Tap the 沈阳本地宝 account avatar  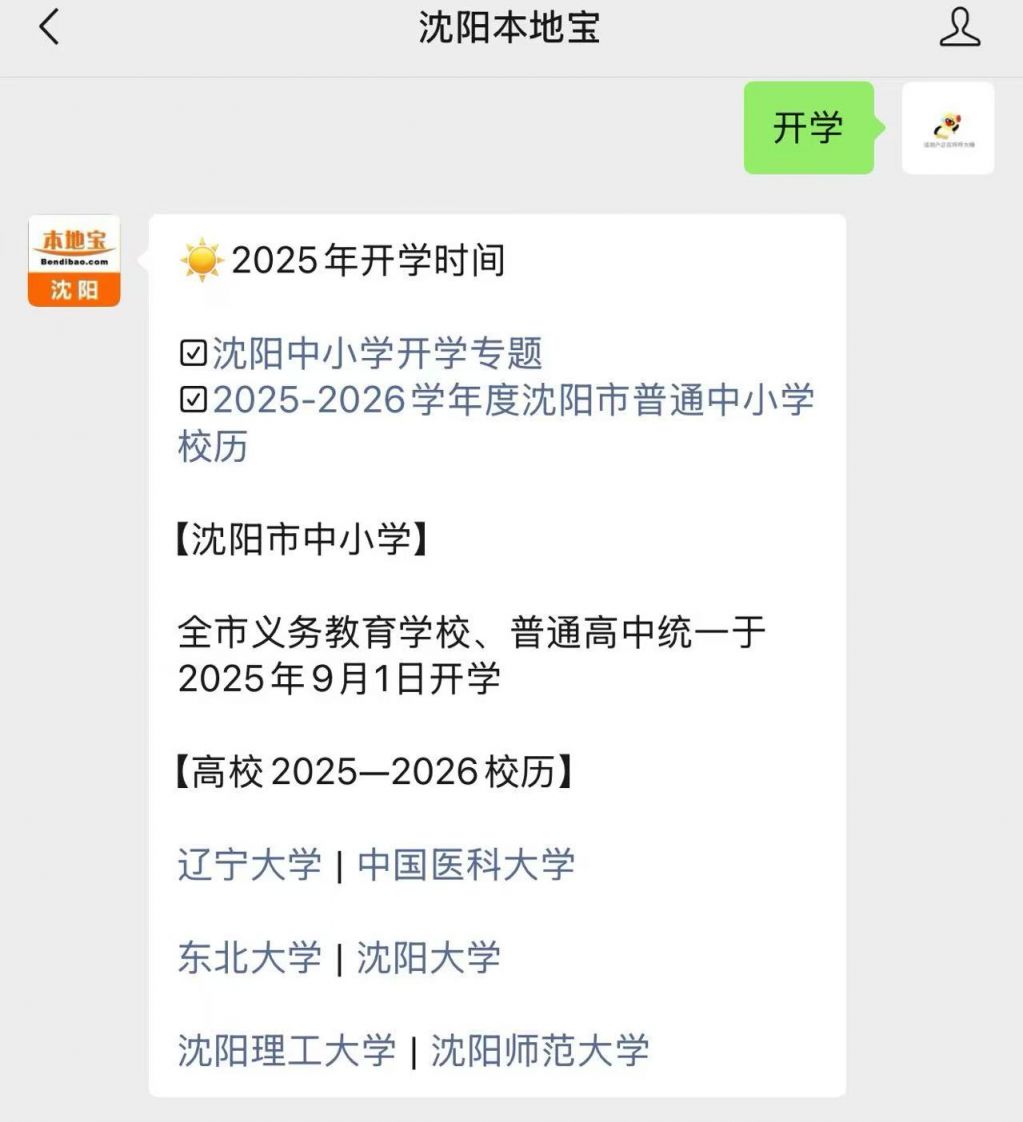(x=74, y=261)
